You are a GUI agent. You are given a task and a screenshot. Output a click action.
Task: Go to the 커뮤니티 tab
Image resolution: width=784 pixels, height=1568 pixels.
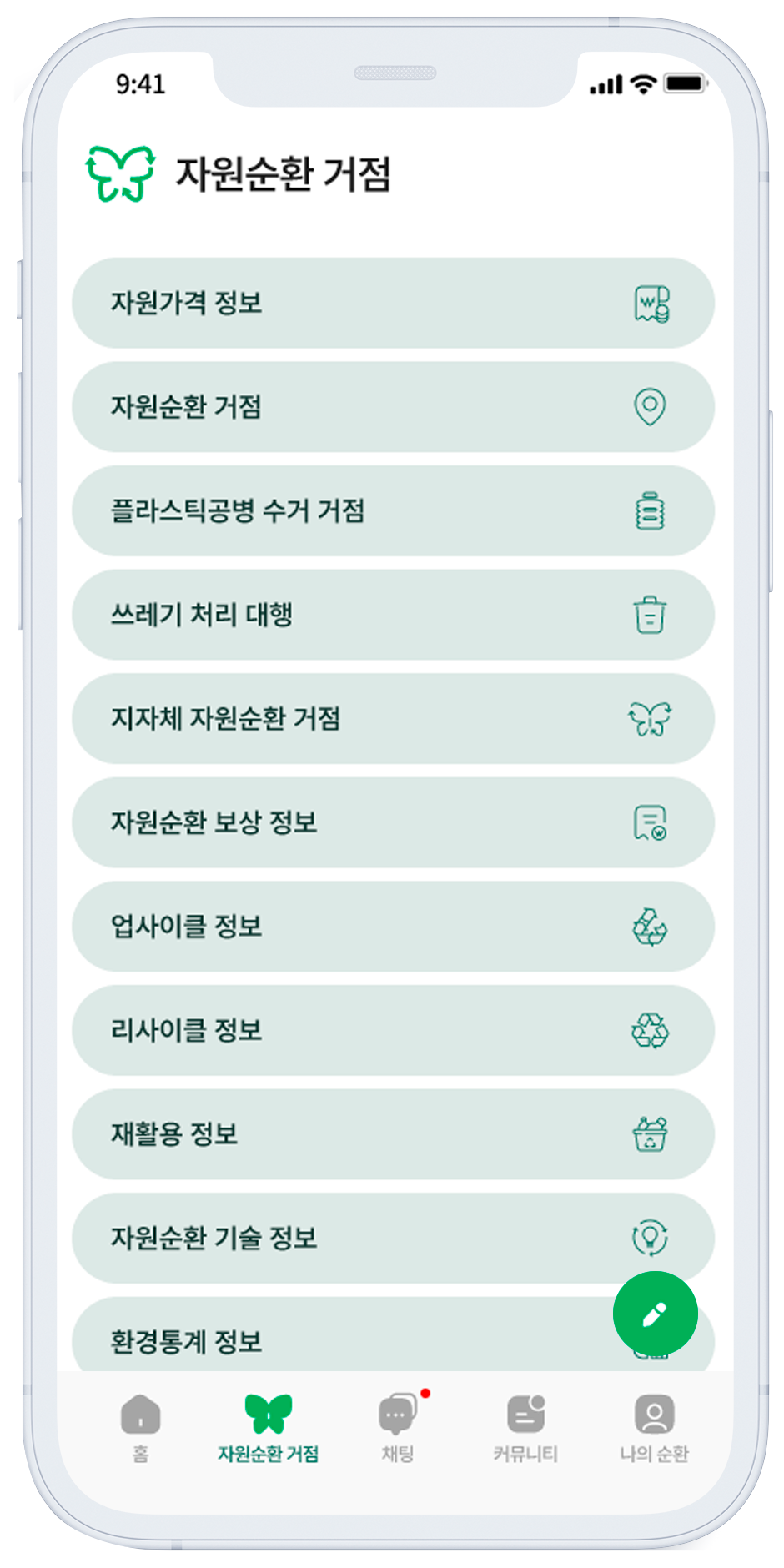coord(525,1429)
